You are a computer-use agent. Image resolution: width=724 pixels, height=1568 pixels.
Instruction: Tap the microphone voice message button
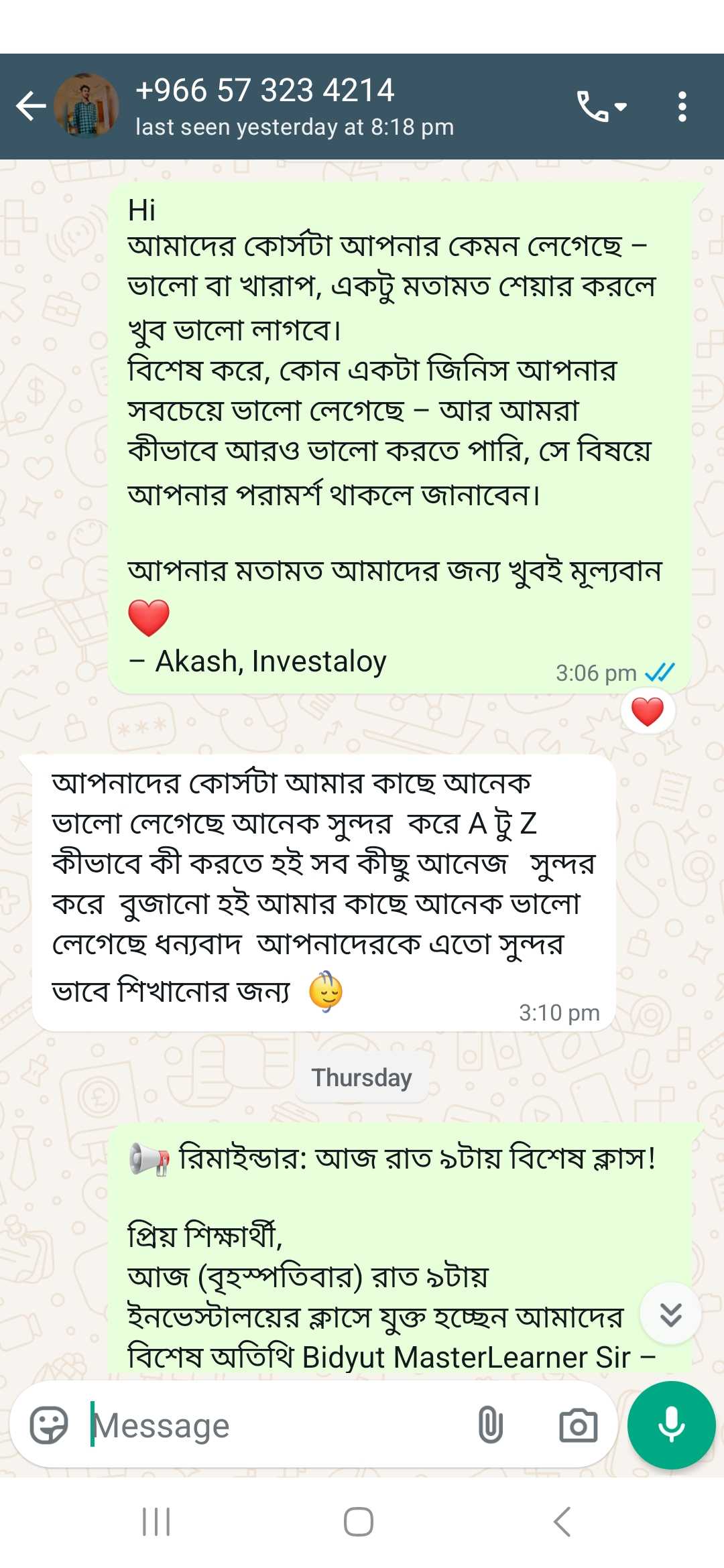tap(671, 1425)
